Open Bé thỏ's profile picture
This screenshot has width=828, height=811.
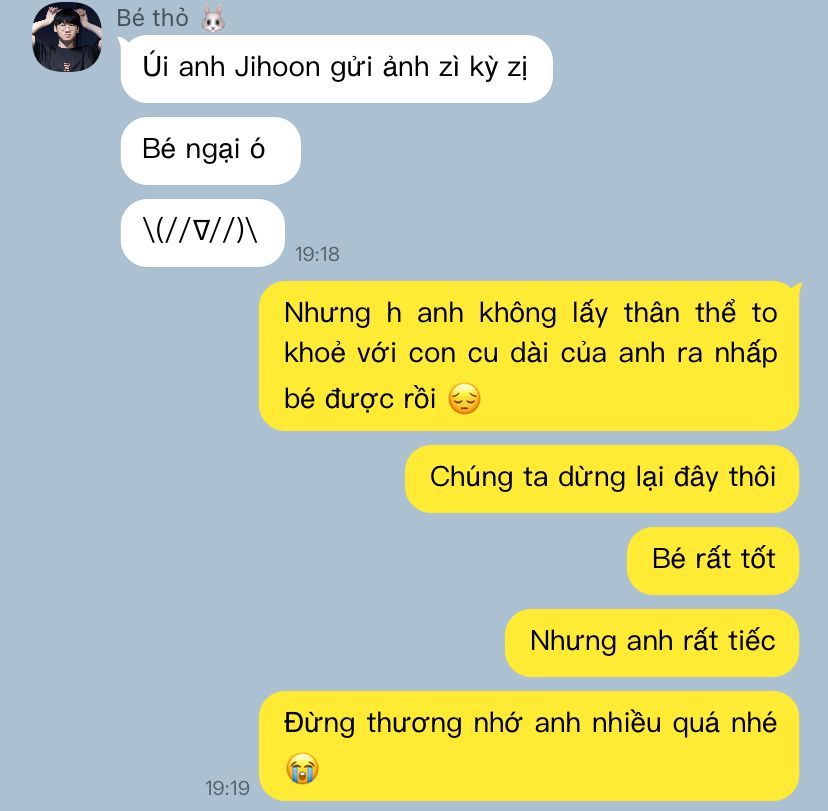67,37
